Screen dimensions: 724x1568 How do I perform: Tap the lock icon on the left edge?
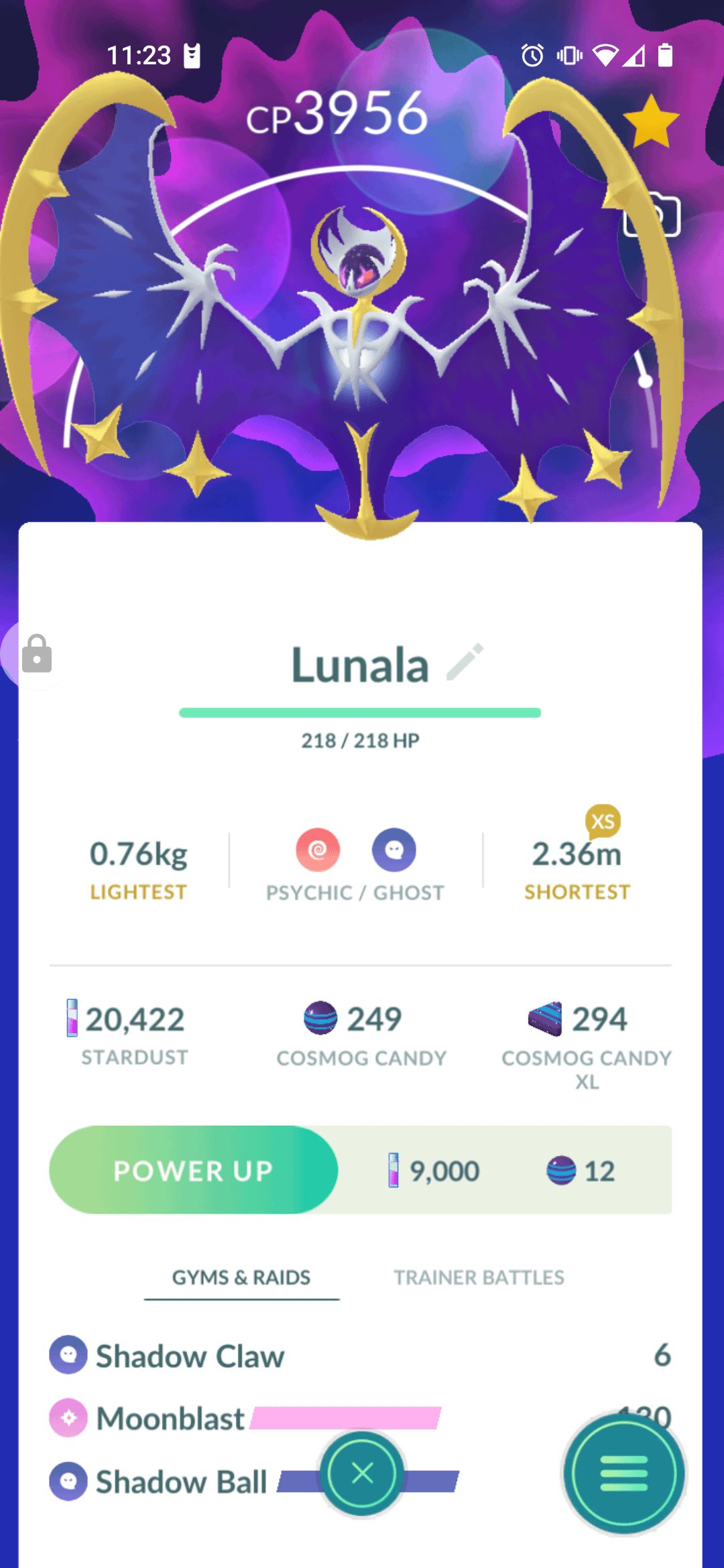pos(36,654)
